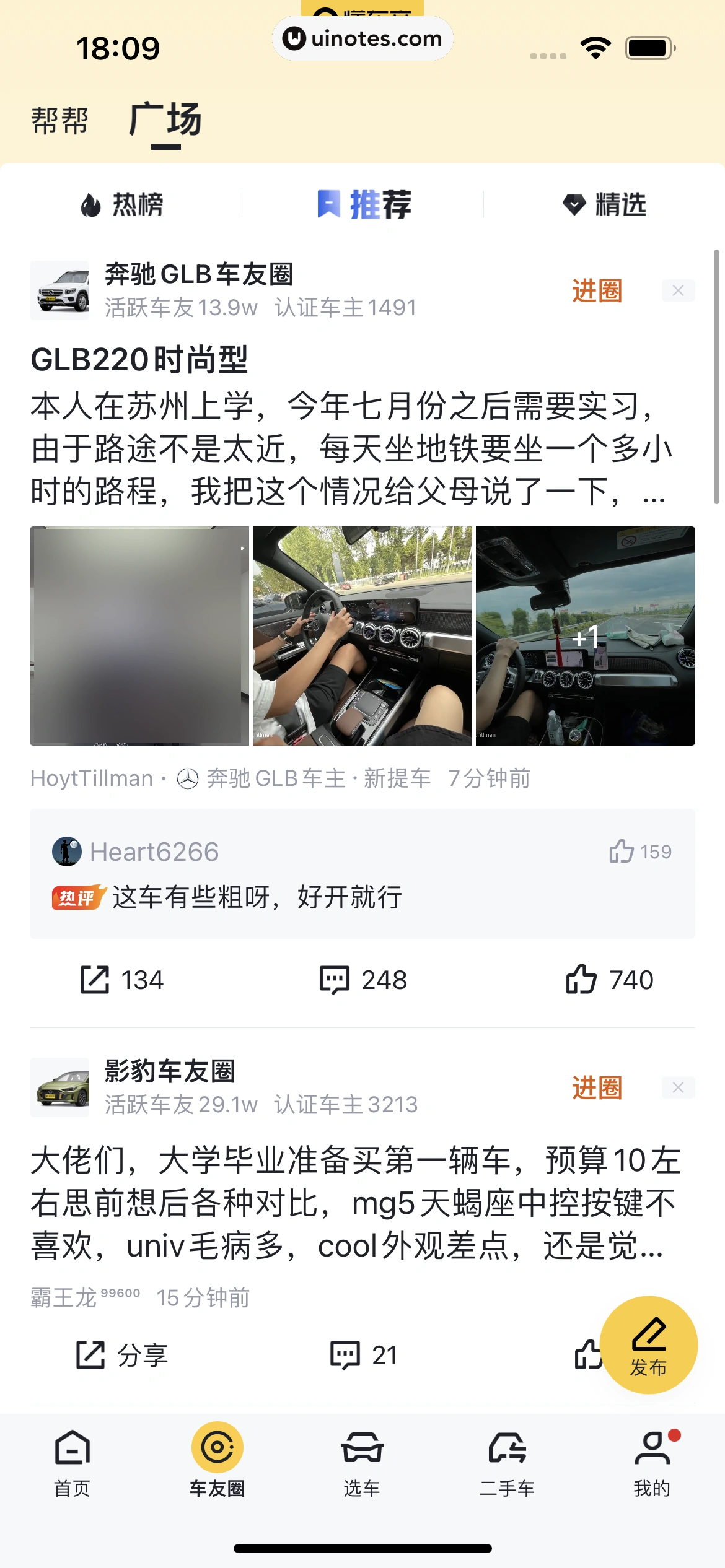
Task: Join the 奔驰GLB车友圈 via 进圈
Action: pyautogui.click(x=596, y=290)
